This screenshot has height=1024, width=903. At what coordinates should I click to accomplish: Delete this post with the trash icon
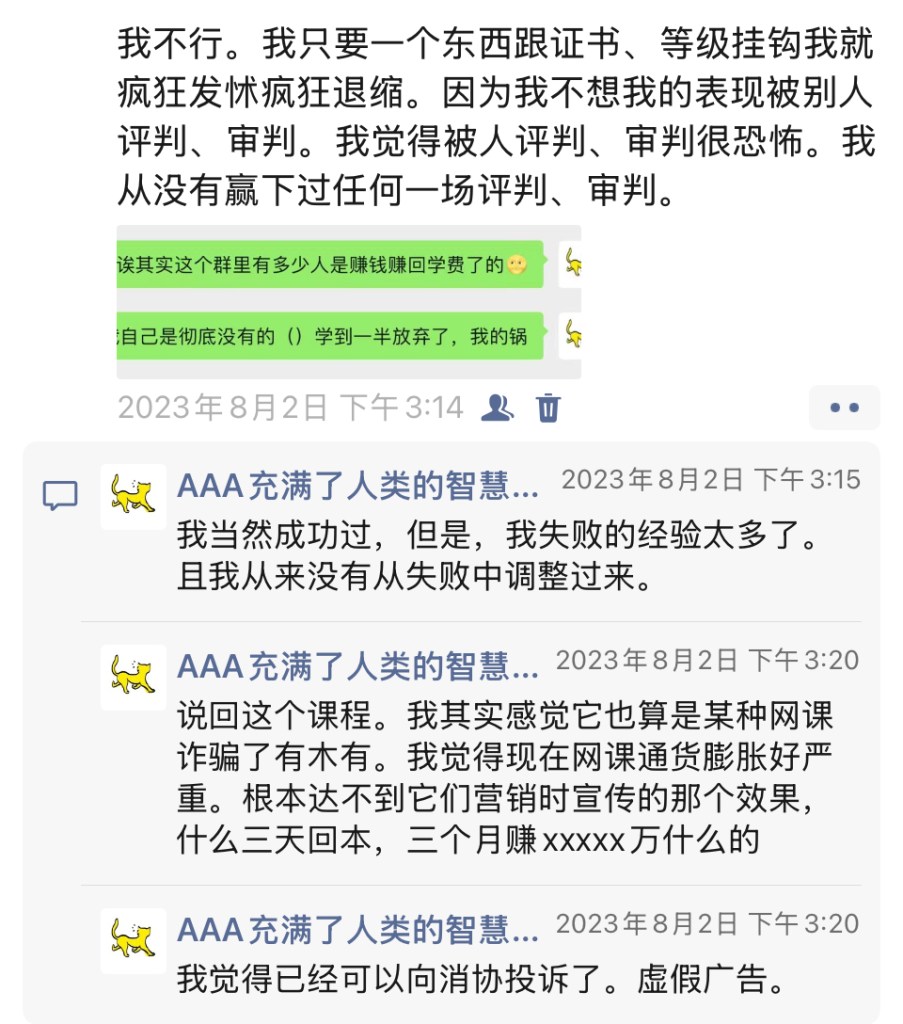(548, 408)
